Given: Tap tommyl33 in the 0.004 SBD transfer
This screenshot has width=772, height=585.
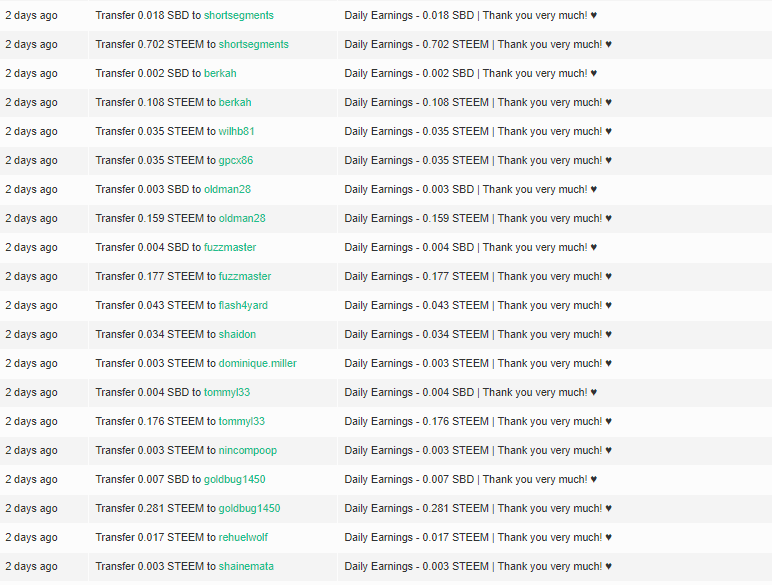Looking at the screenshot, I should click(226, 392).
